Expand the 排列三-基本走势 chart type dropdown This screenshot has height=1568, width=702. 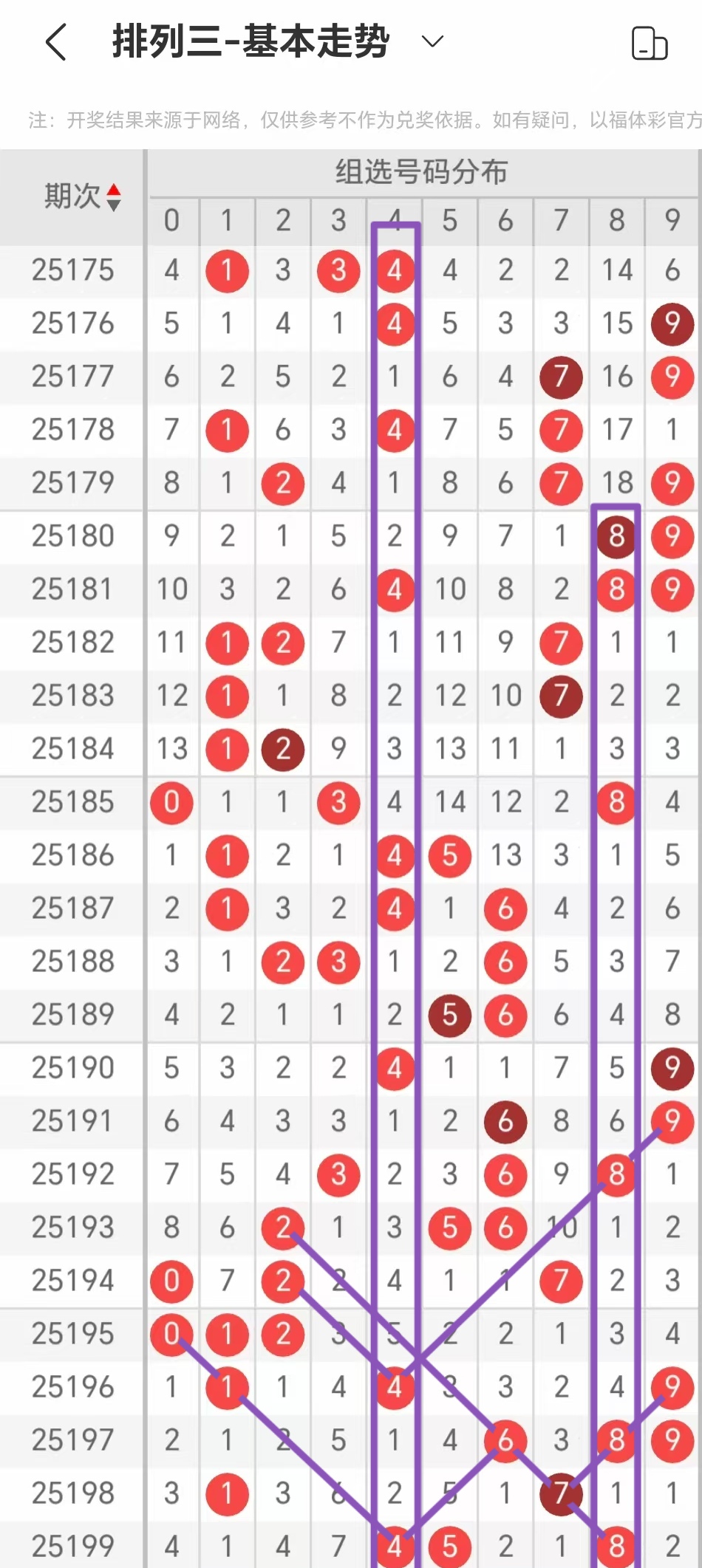coord(432,41)
